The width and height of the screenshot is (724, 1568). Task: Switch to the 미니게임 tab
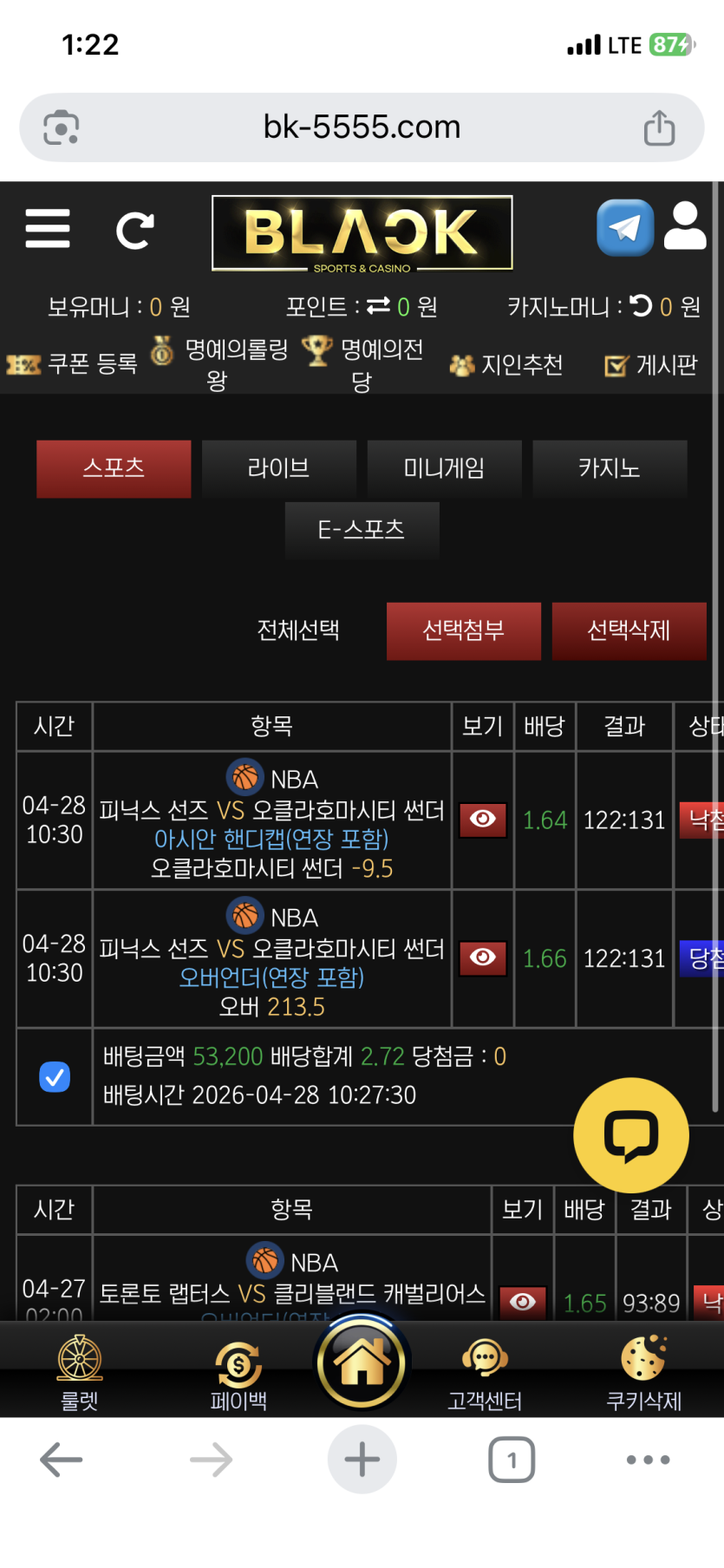point(444,468)
